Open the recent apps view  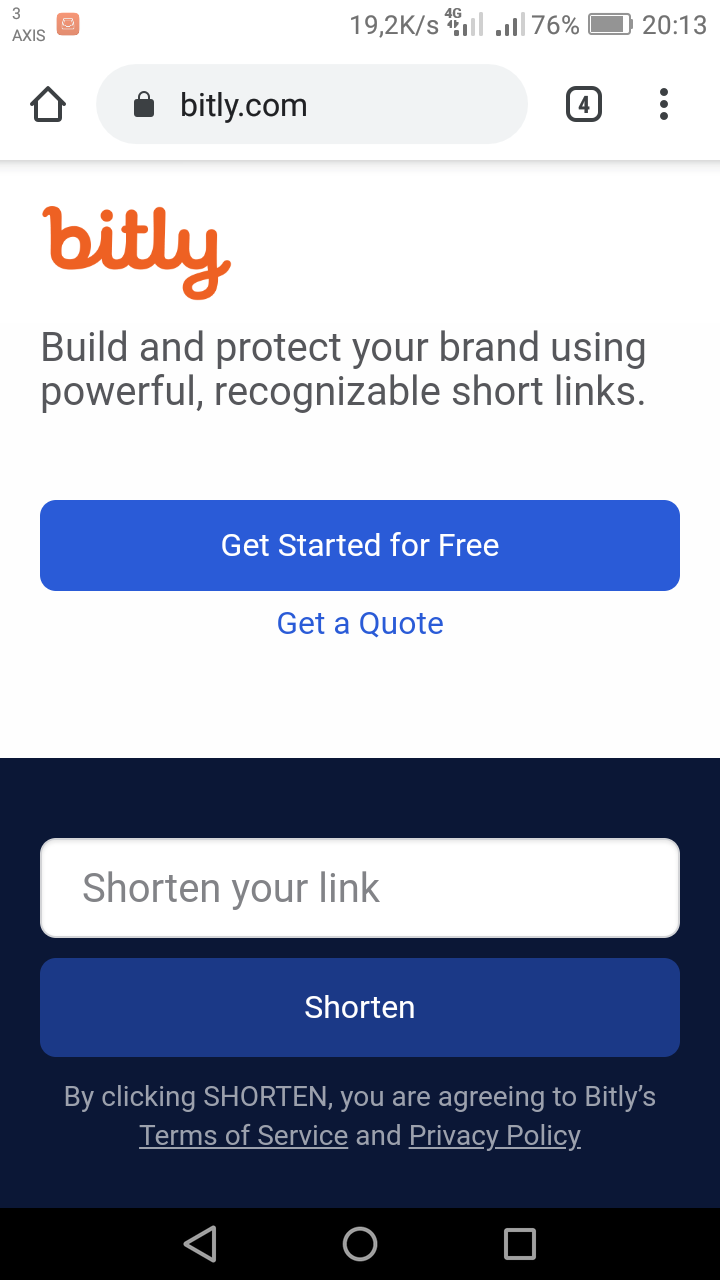(x=520, y=1244)
